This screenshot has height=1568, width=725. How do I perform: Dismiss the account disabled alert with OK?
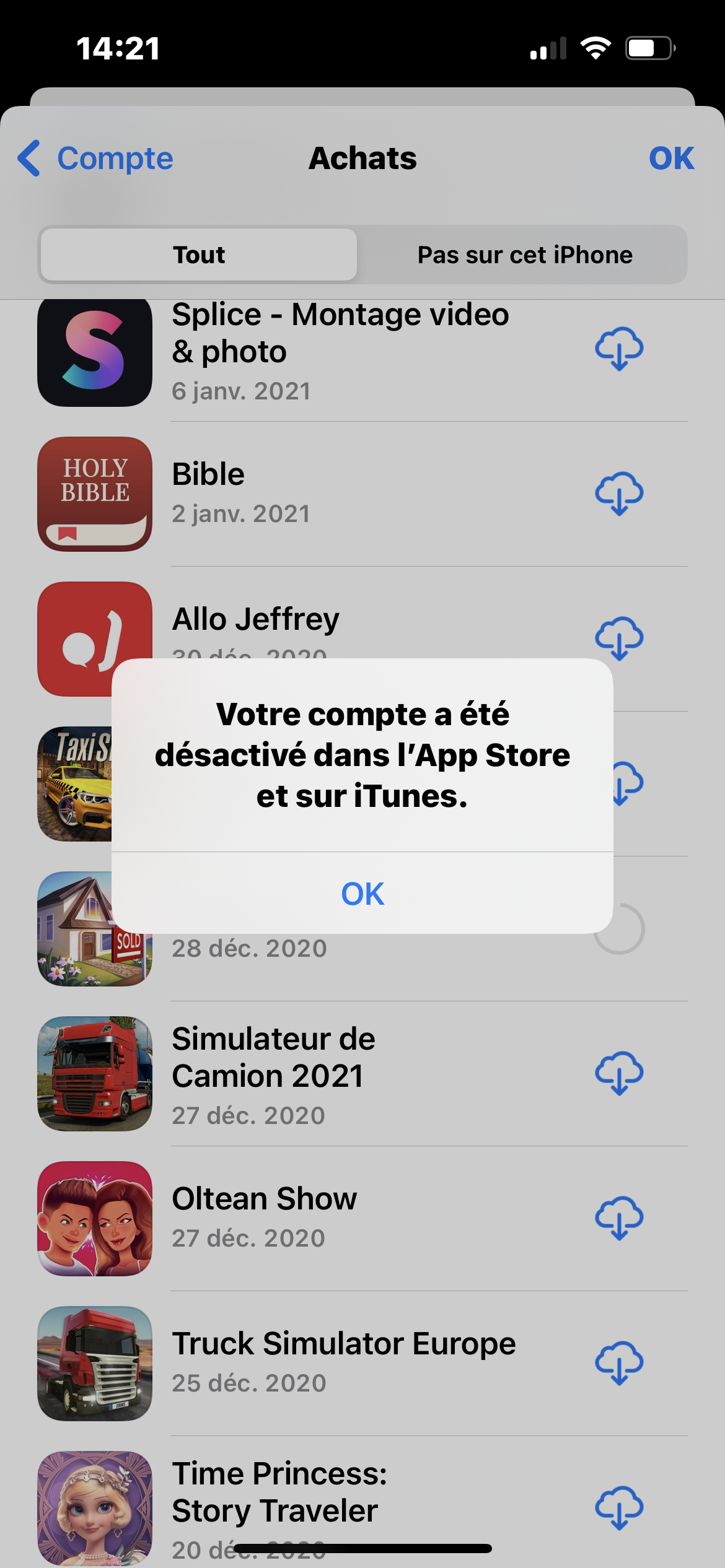point(362,894)
